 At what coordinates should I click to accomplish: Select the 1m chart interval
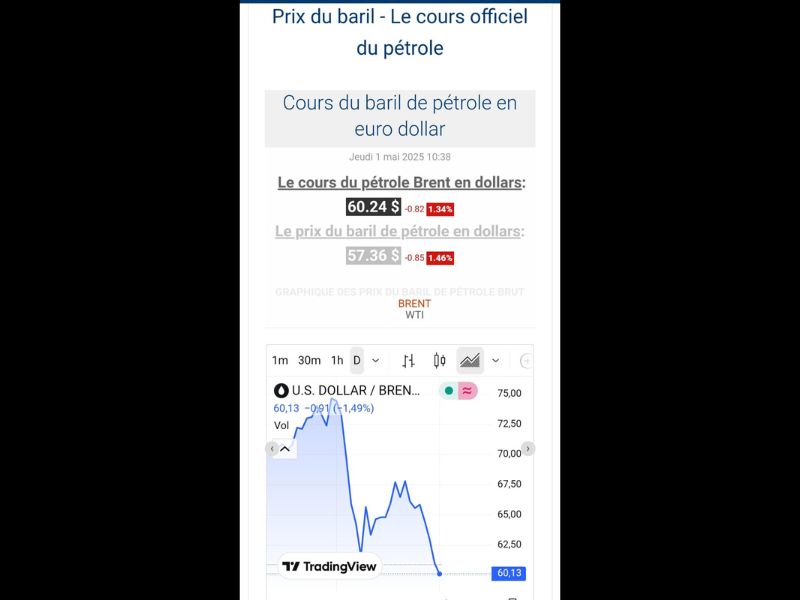[280, 360]
